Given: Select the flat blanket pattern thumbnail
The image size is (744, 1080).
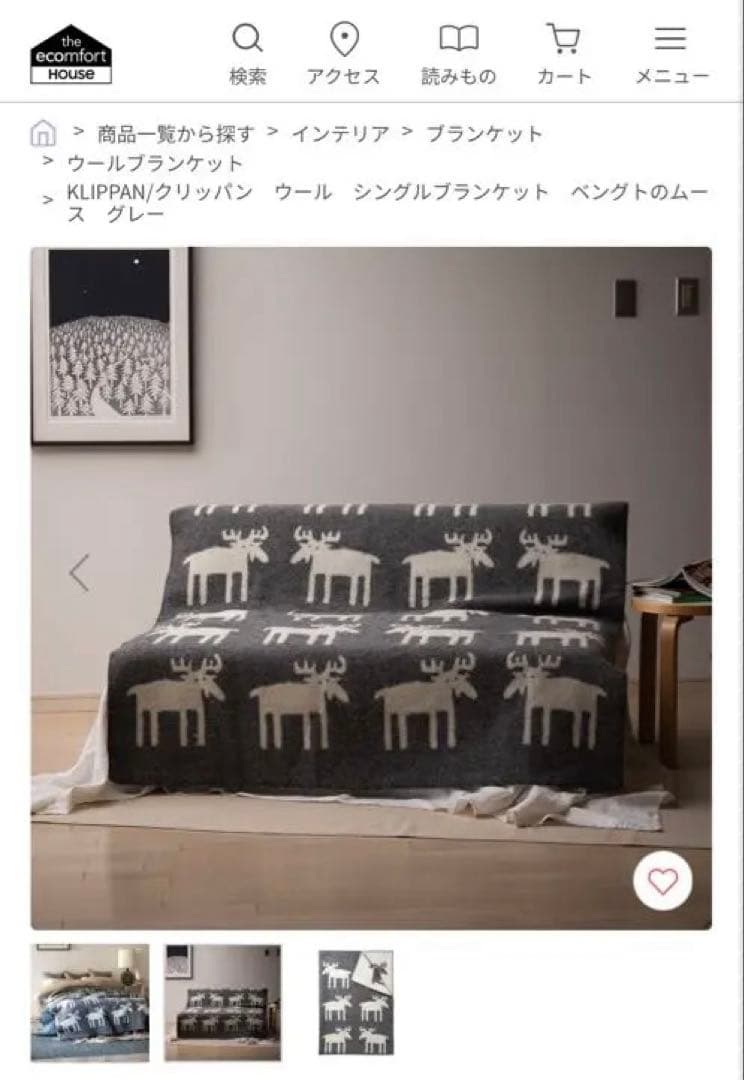Looking at the screenshot, I should point(356,1003).
